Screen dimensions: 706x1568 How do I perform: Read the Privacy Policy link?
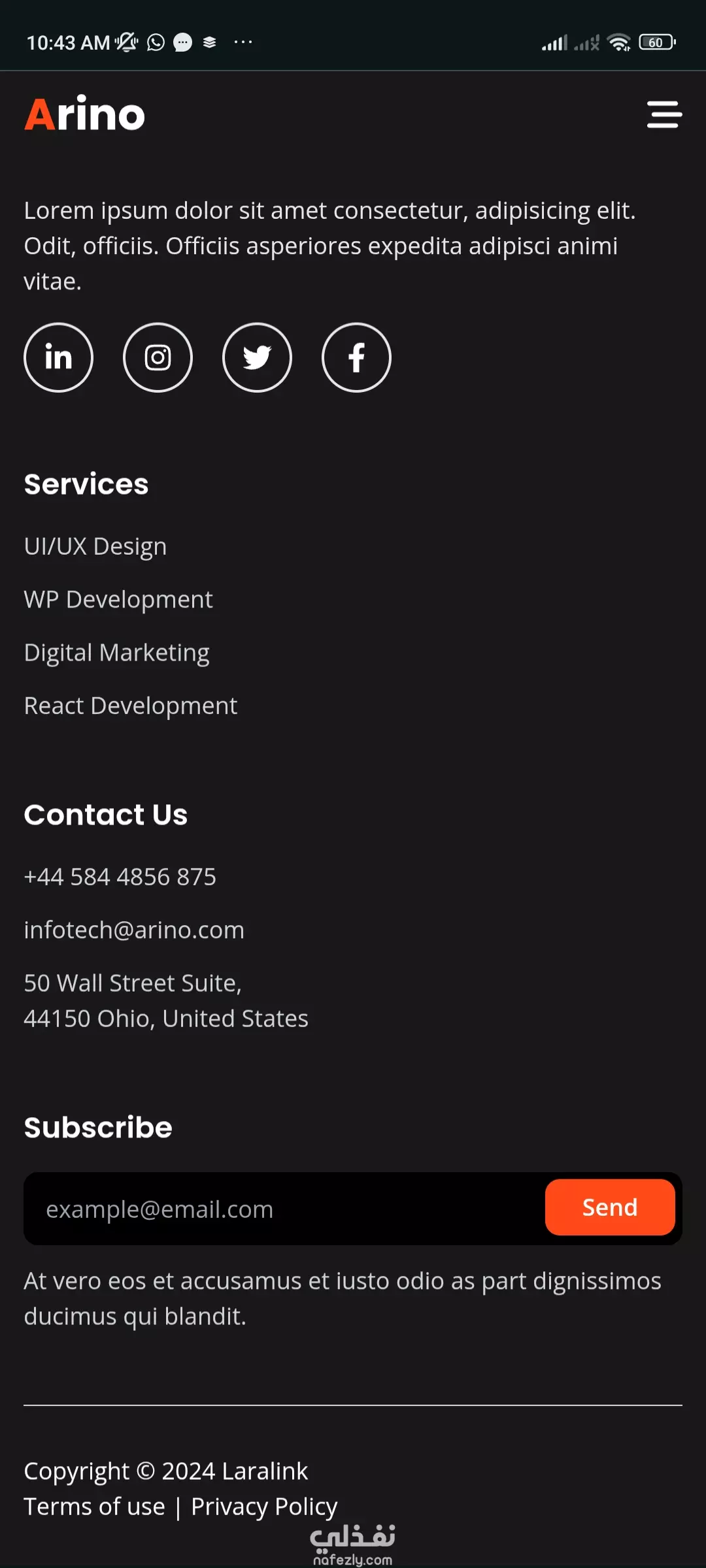(x=264, y=1507)
